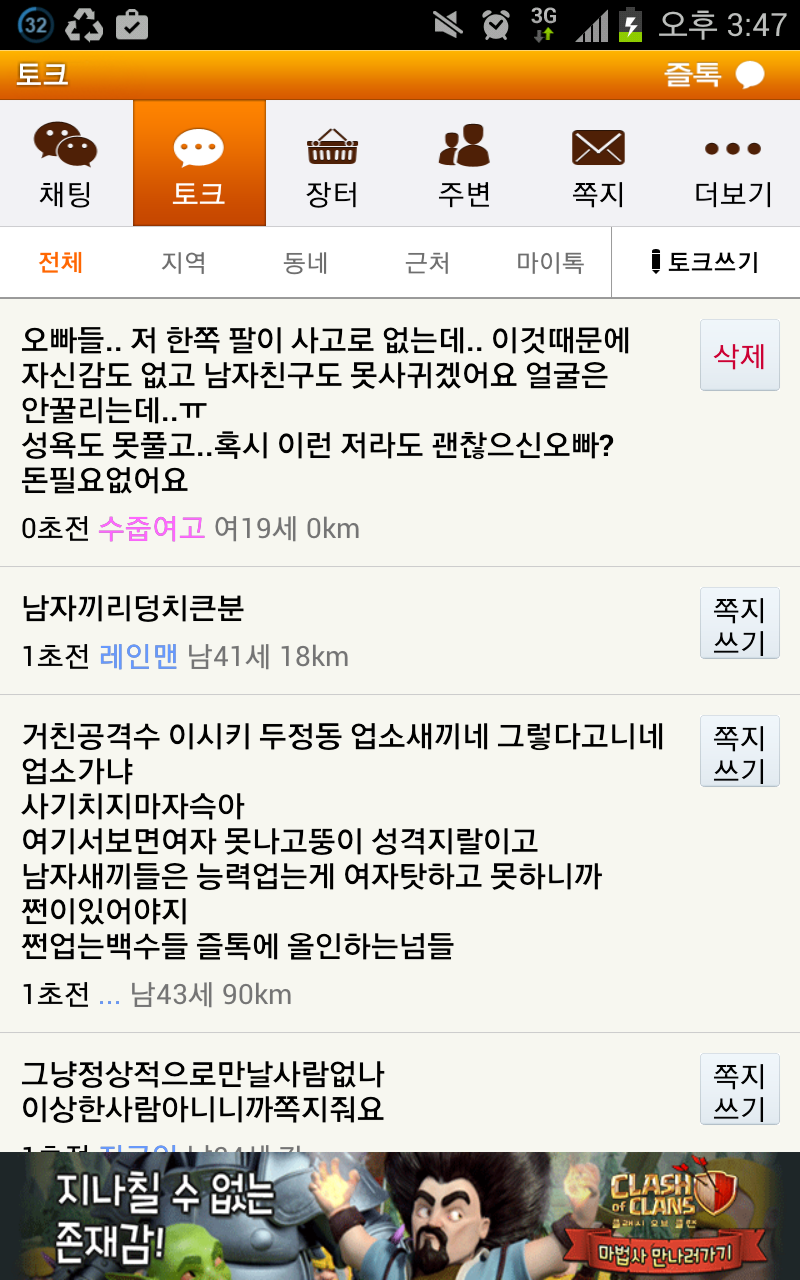Screen dimensions: 800x1280
Task: Open the 쪽지 messages tab
Action: pyautogui.click(x=598, y=163)
